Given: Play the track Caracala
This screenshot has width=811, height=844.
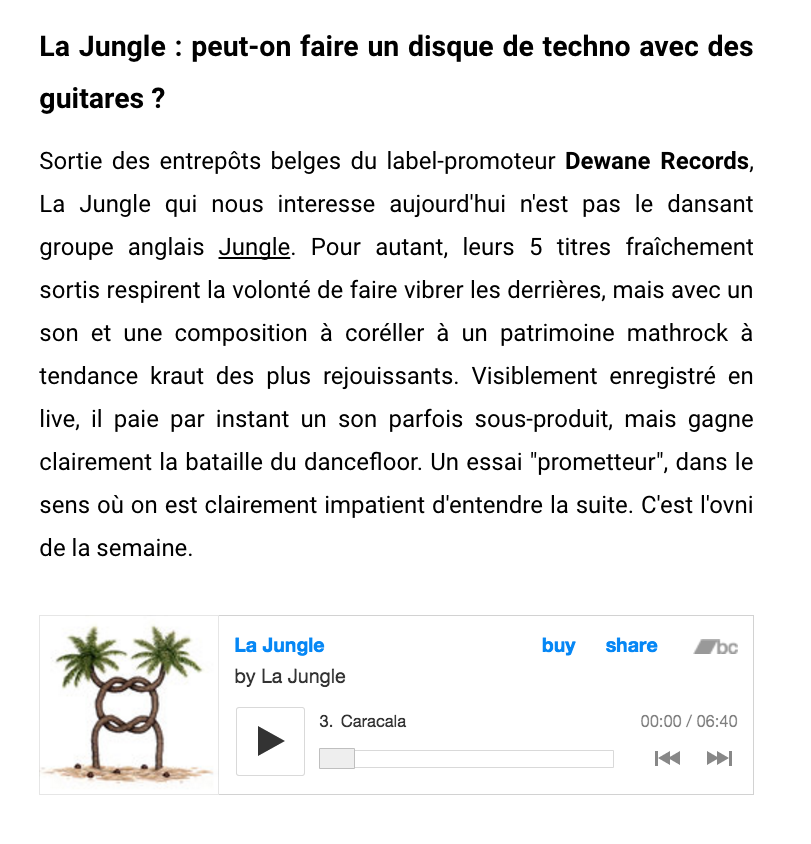Looking at the screenshot, I should (x=270, y=741).
